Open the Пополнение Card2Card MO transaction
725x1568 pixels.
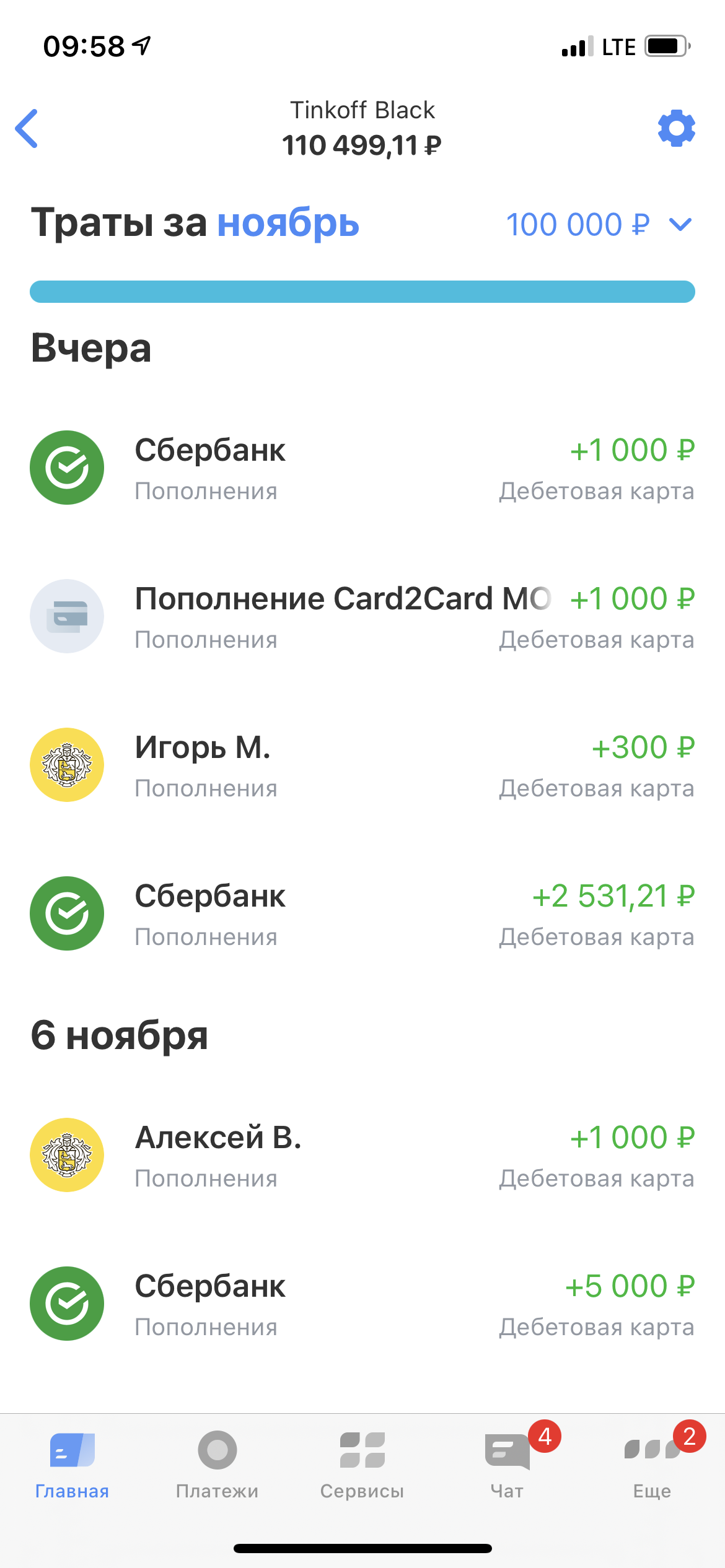[362, 616]
